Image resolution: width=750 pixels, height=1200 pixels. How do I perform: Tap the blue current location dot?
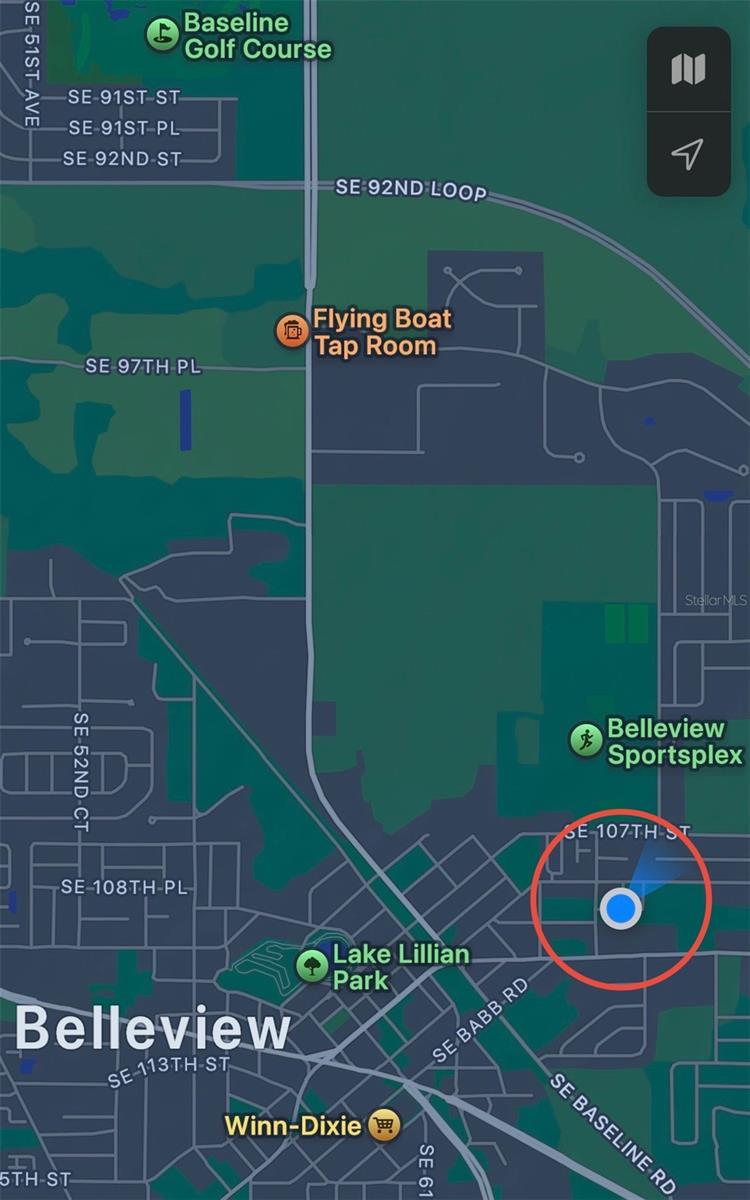point(621,908)
